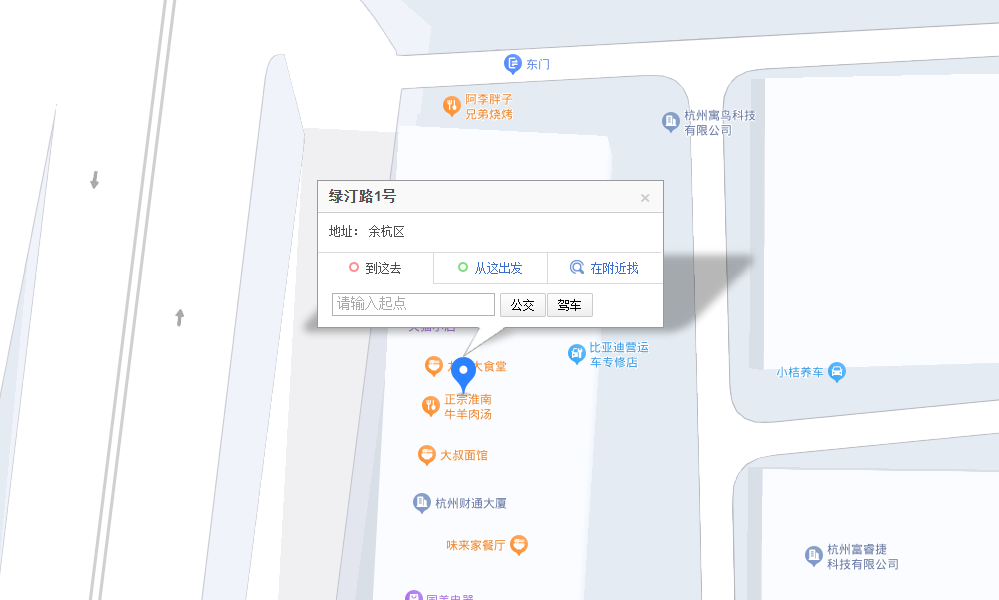Focus the 请输入起点 input field
The width and height of the screenshot is (999, 600).
413,305
